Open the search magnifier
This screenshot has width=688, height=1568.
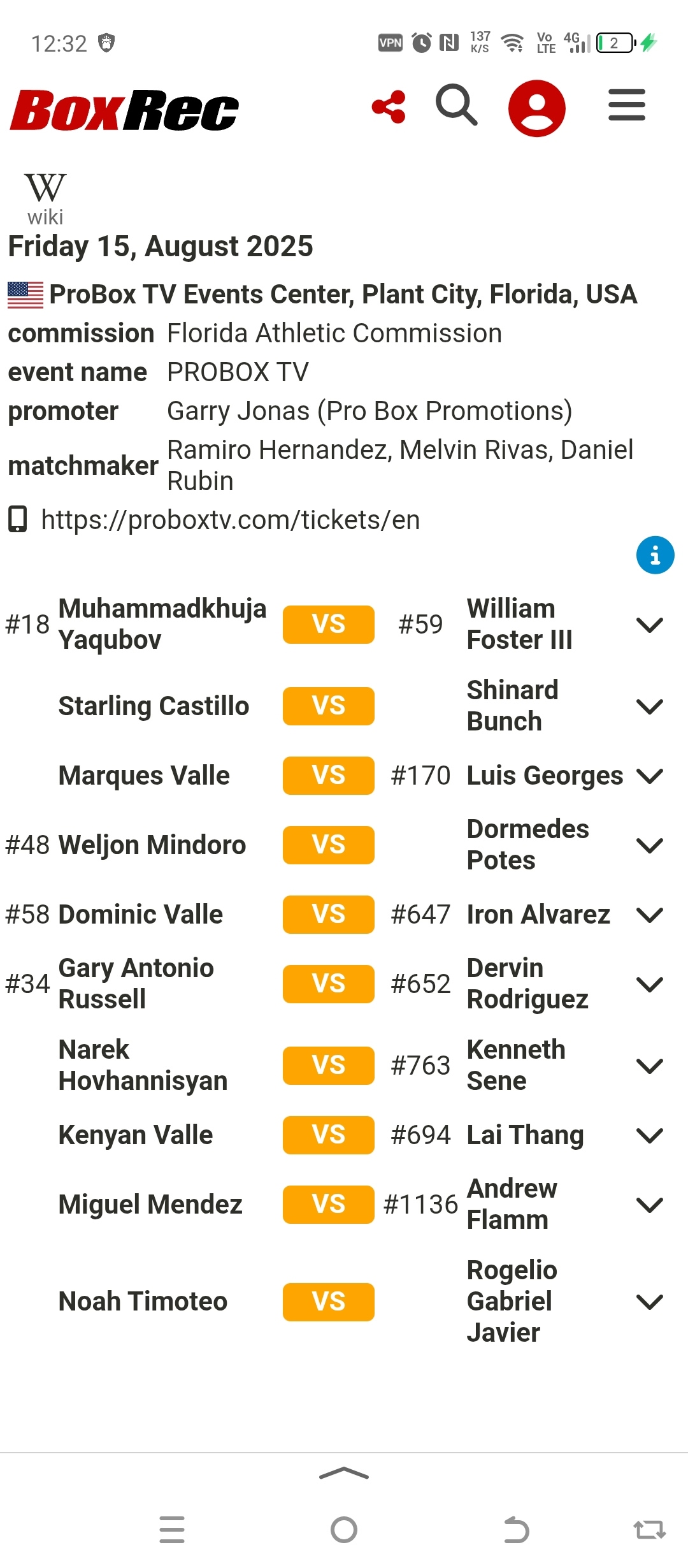pos(456,105)
